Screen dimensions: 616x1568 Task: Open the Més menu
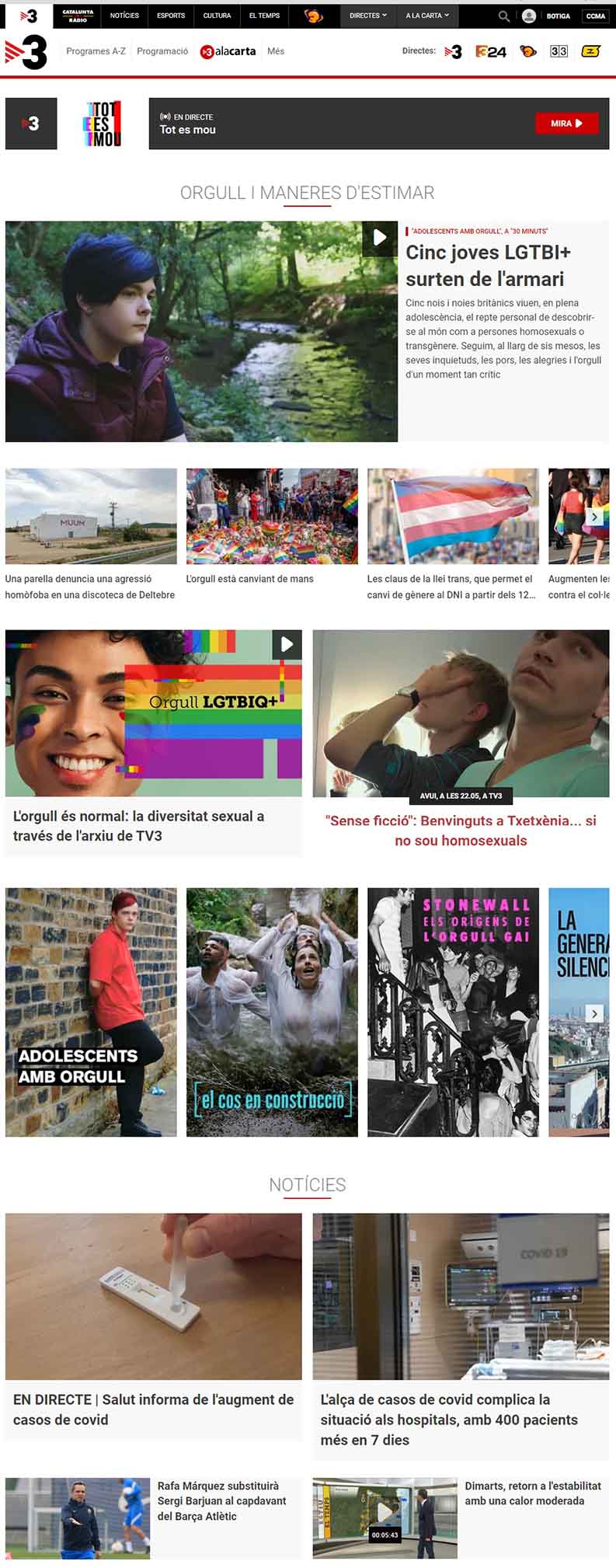pyautogui.click(x=276, y=51)
